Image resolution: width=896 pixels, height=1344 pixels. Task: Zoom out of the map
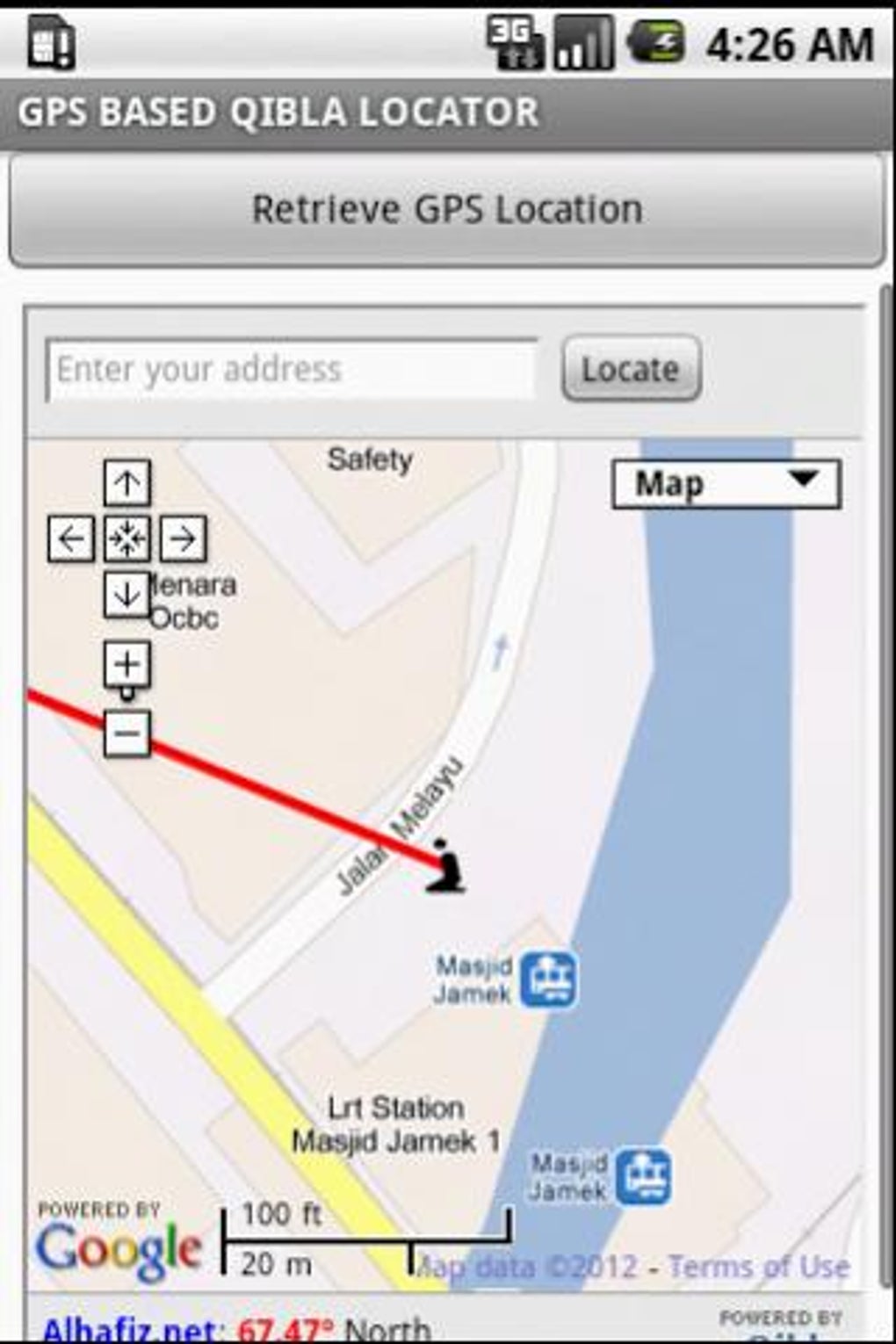coord(127,733)
